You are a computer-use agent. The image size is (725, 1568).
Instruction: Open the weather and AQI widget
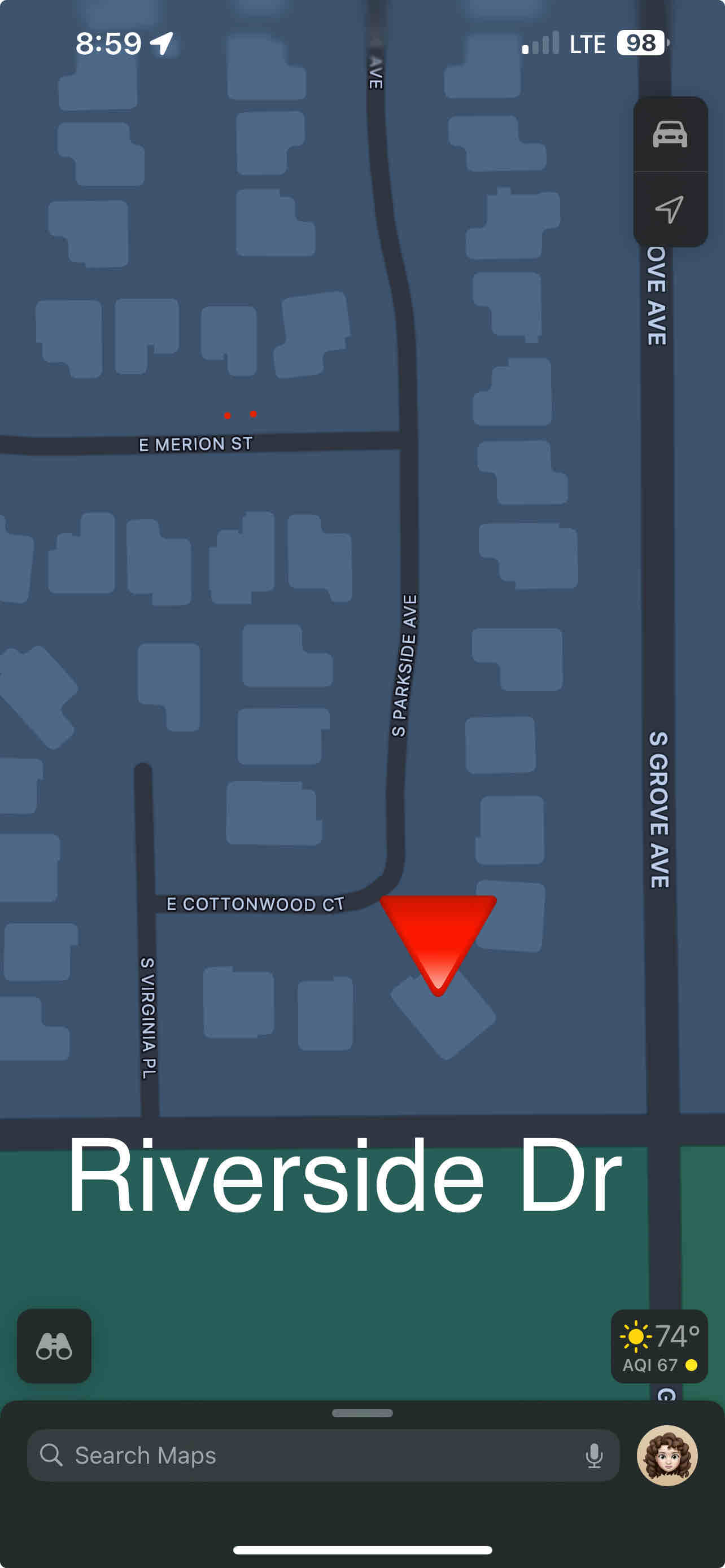click(660, 1346)
